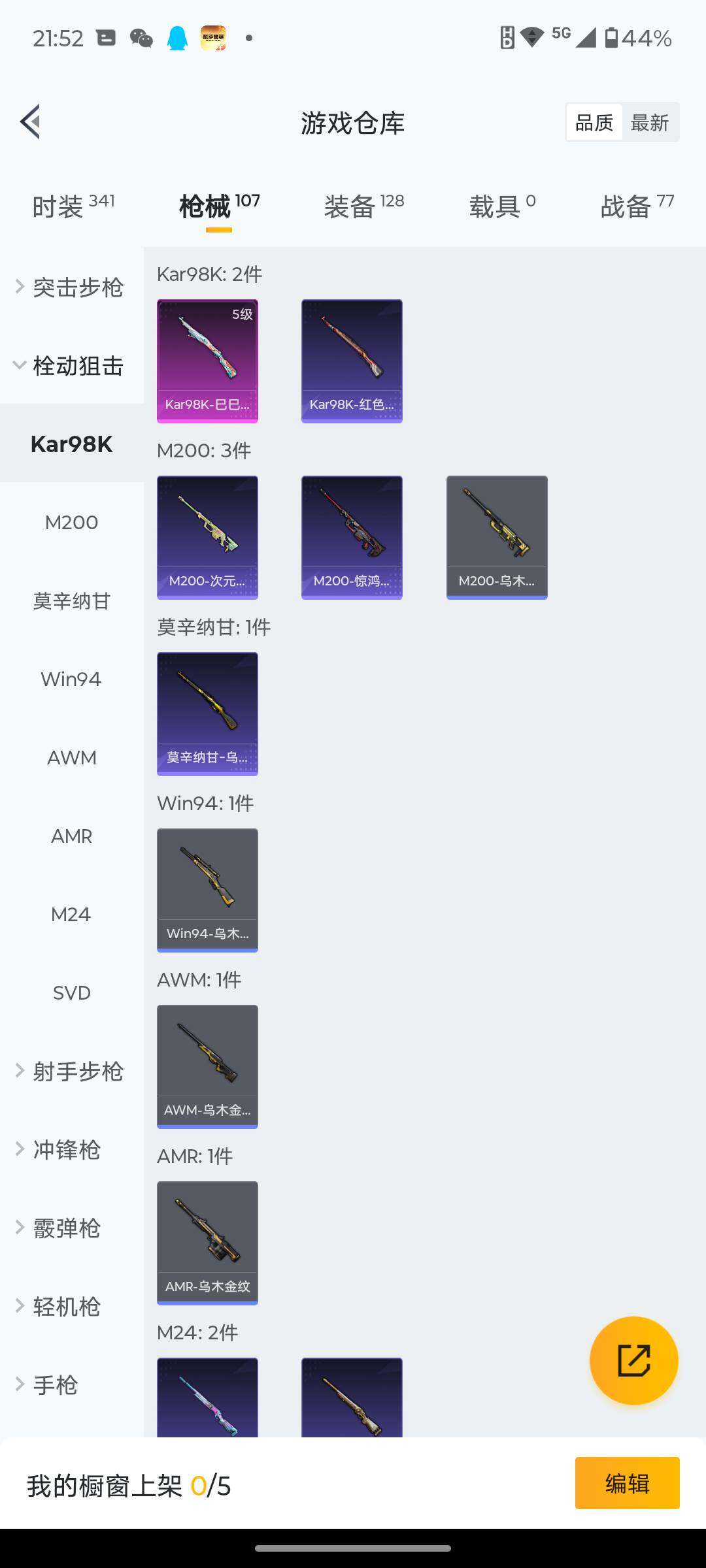This screenshot has height=1568, width=706.
Task: Select AWM in the side list
Action: (72, 757)
